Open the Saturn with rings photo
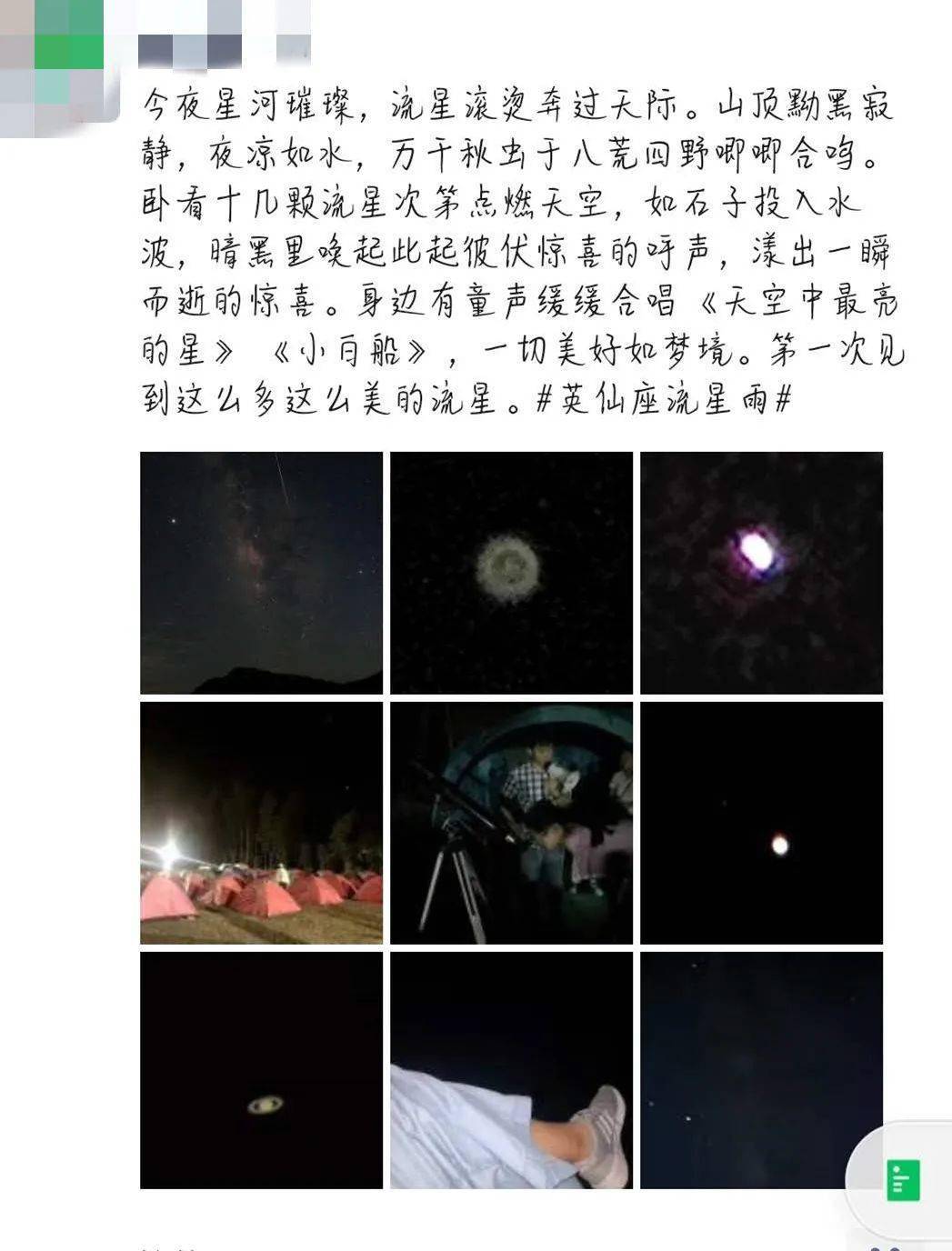Image resolution: width=952 pixels, height=1251 pixels. tap(262, 1071)
